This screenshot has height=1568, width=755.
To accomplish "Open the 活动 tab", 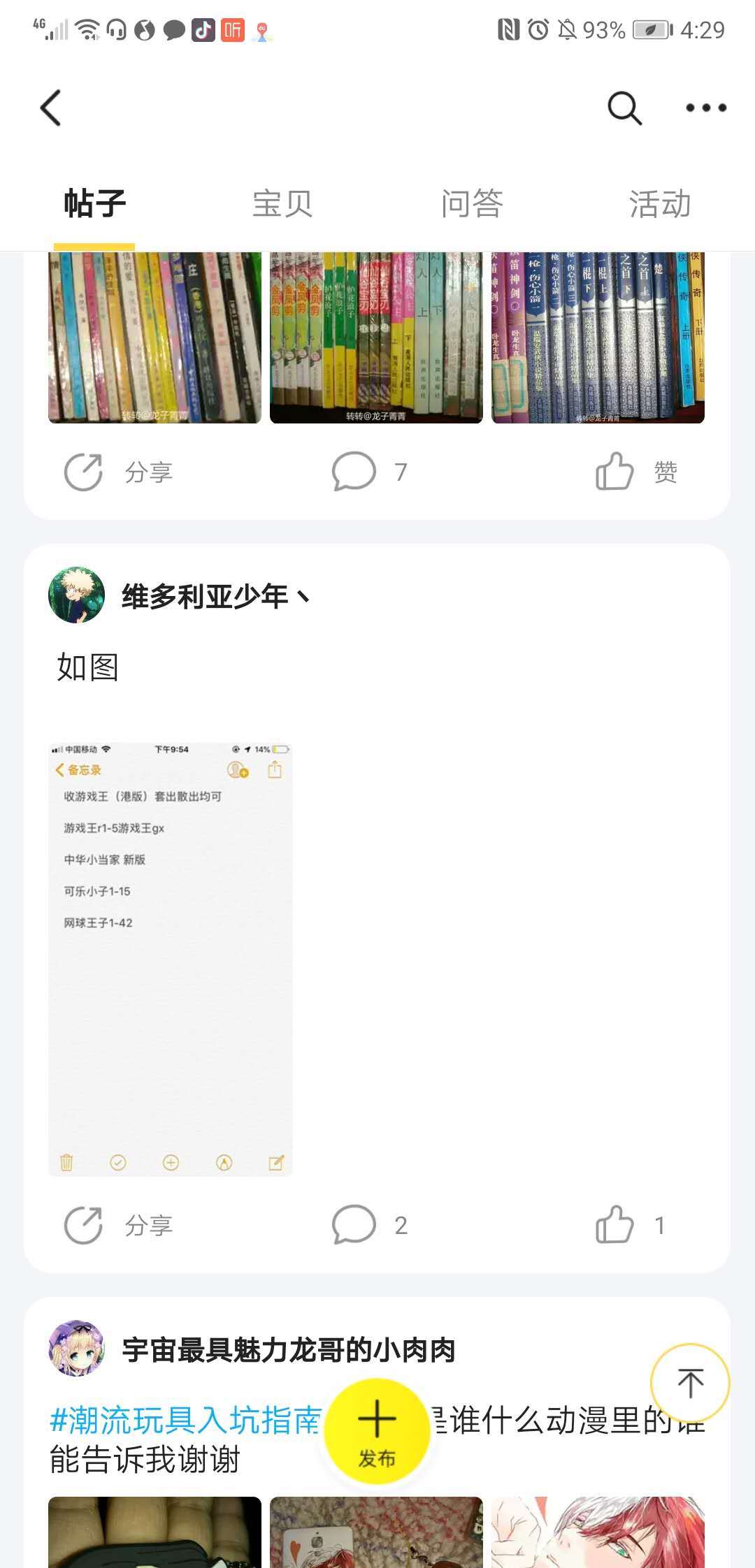I will (659, 205).
